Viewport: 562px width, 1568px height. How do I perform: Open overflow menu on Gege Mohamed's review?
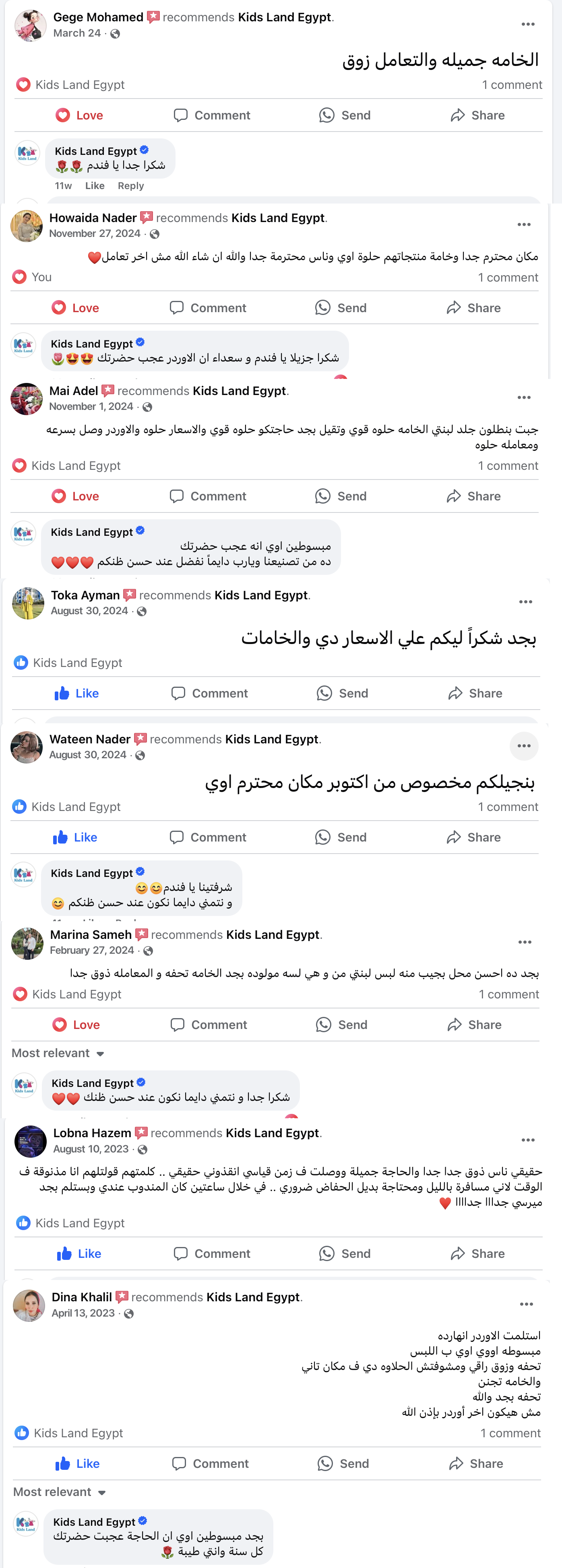(527, 25)
